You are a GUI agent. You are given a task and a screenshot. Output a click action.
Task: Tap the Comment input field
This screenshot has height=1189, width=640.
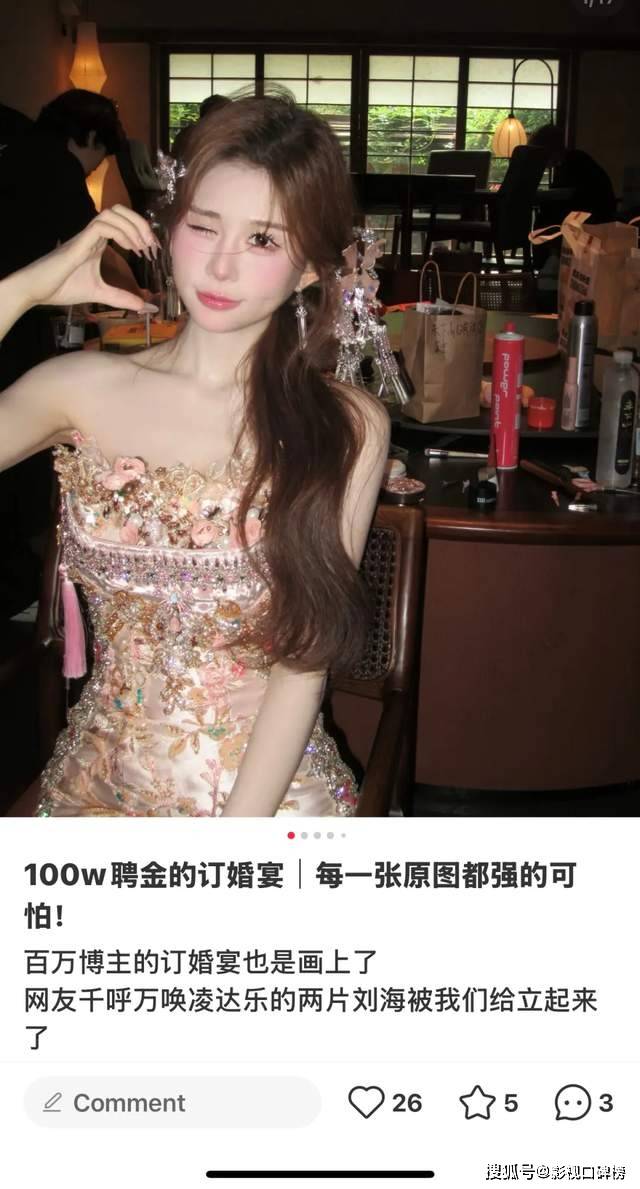click(172, 1103)
